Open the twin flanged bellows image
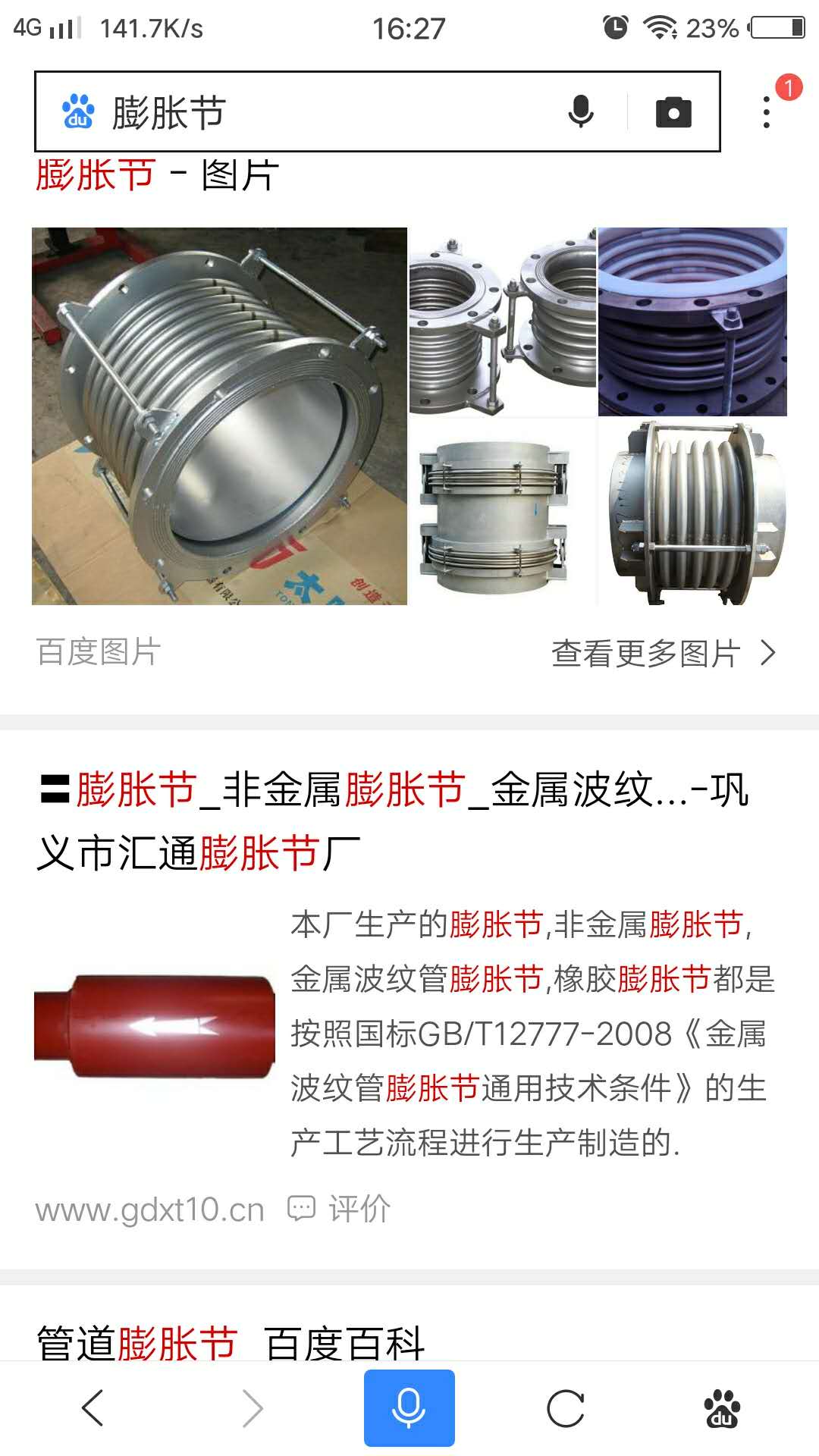This screenshot has width=819, height=1456. tap(502, 322)
